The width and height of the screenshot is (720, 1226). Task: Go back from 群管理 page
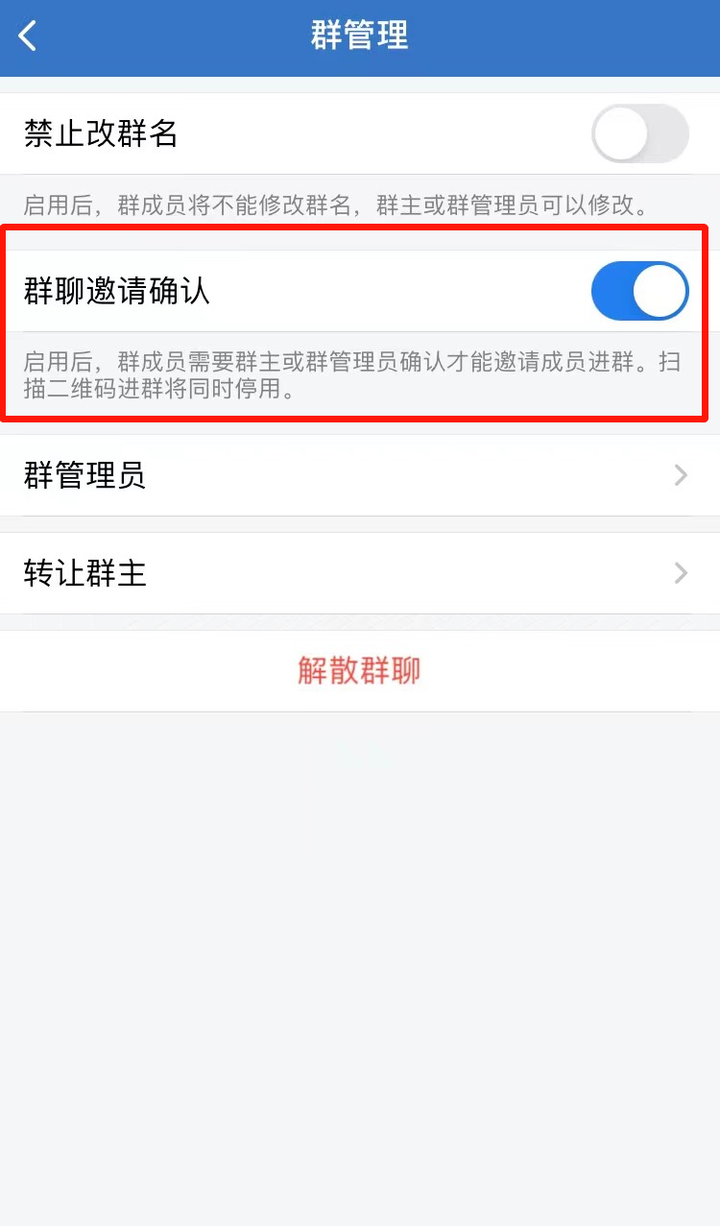pyautogui.click(x=28, y=37)
